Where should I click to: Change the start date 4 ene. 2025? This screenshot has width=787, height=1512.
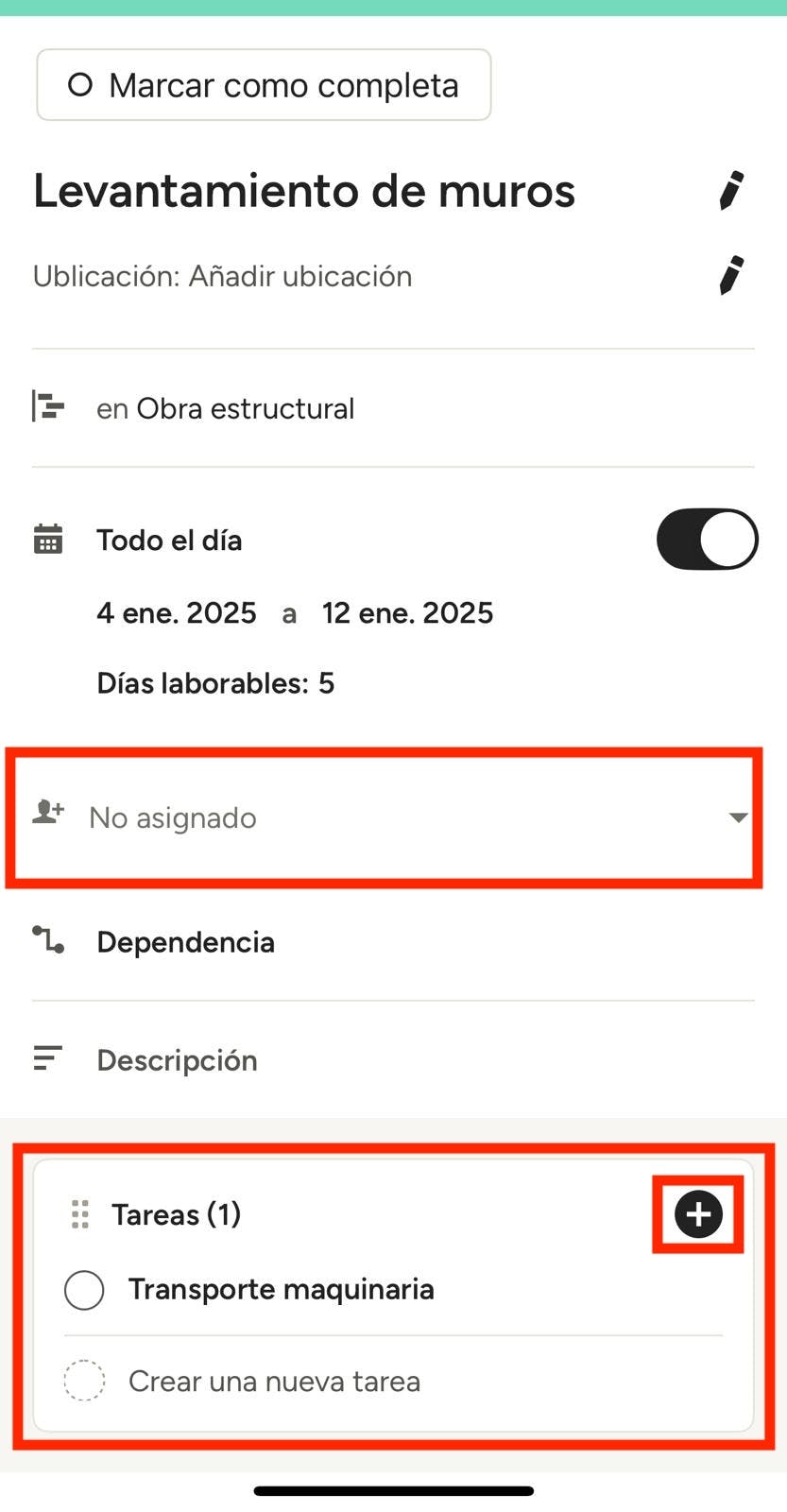click(x=177, y=613)
